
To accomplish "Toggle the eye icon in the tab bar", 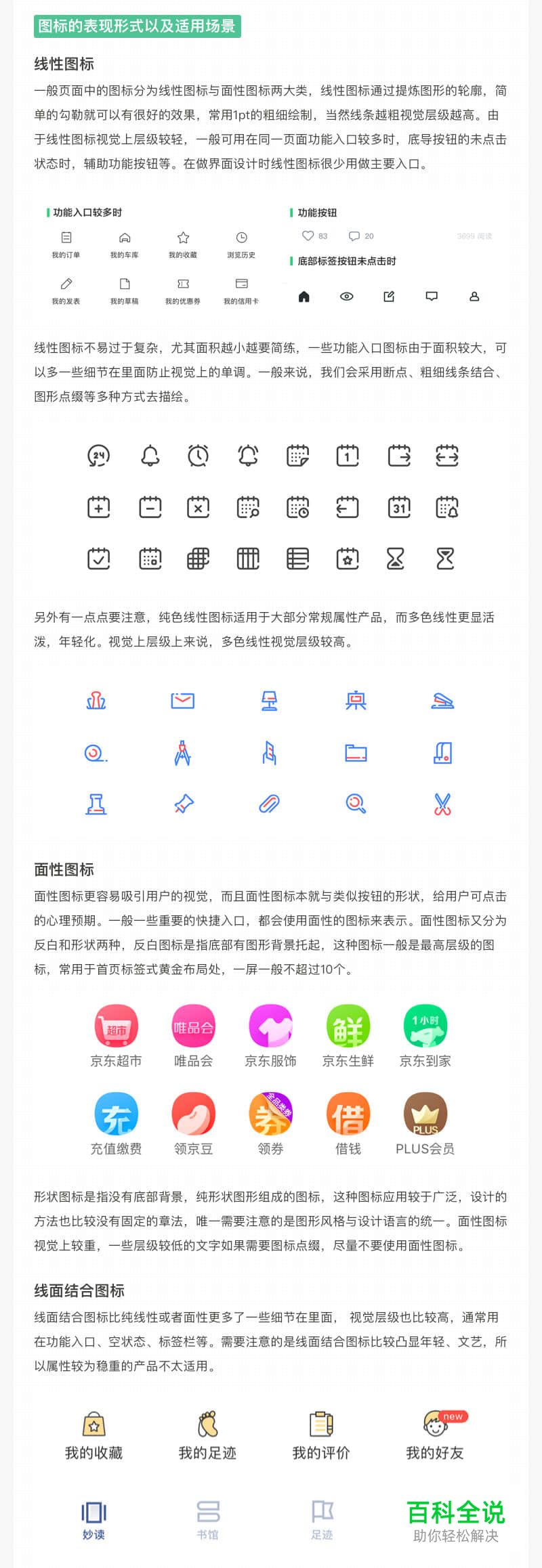I will [x=346, y=296].
